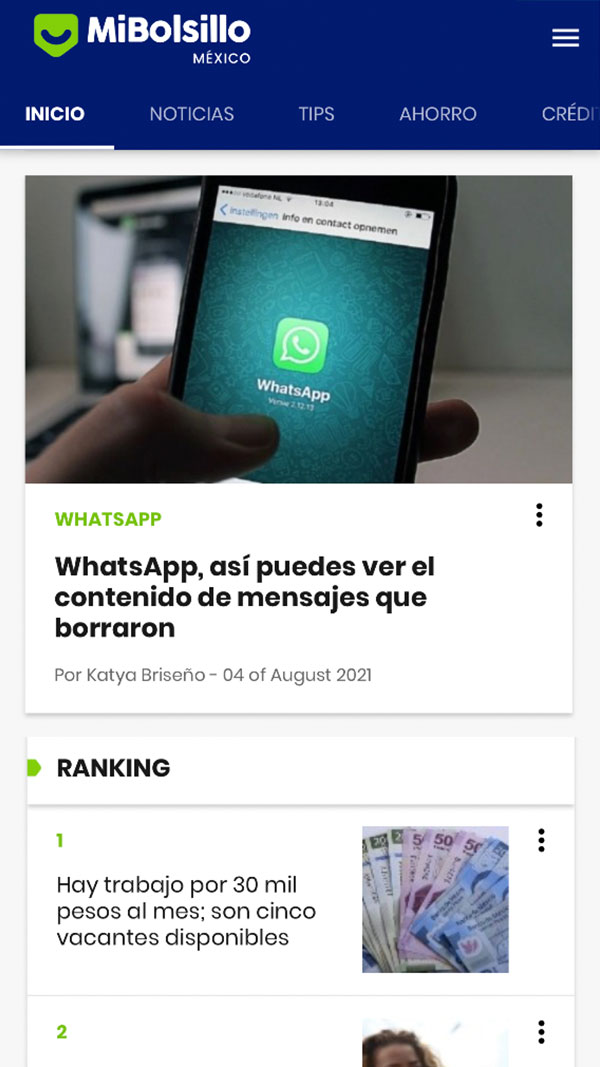Viewport: 600px width, 1067px height.
Task: Switch to the Noticias tab
Action: (191, 114)
